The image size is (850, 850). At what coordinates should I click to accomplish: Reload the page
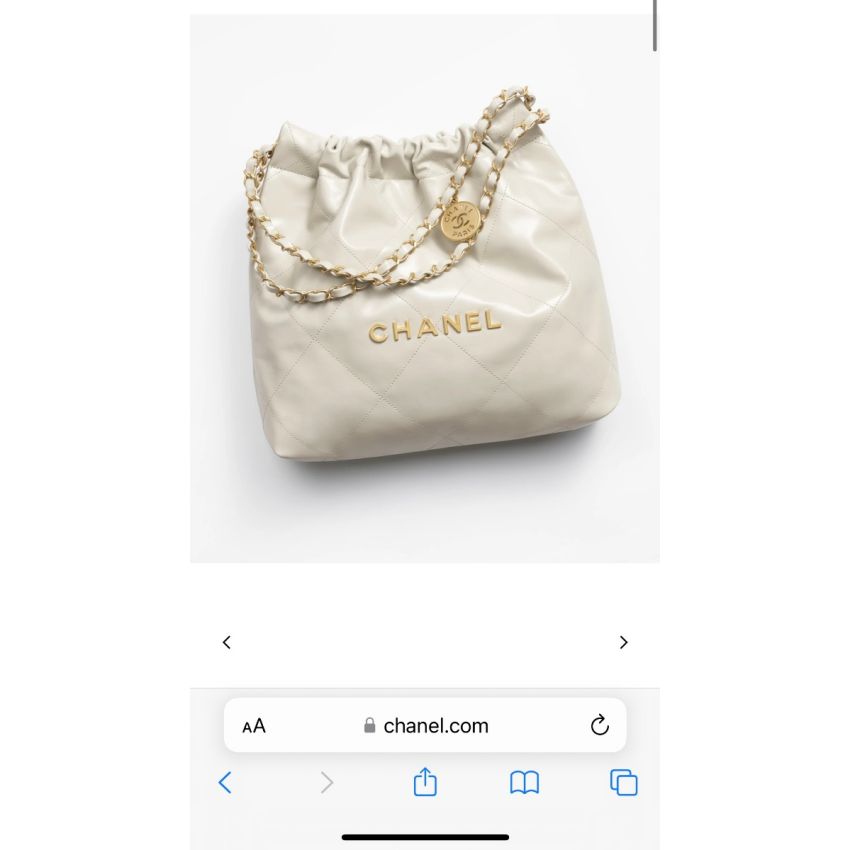[x=600, y=726]
